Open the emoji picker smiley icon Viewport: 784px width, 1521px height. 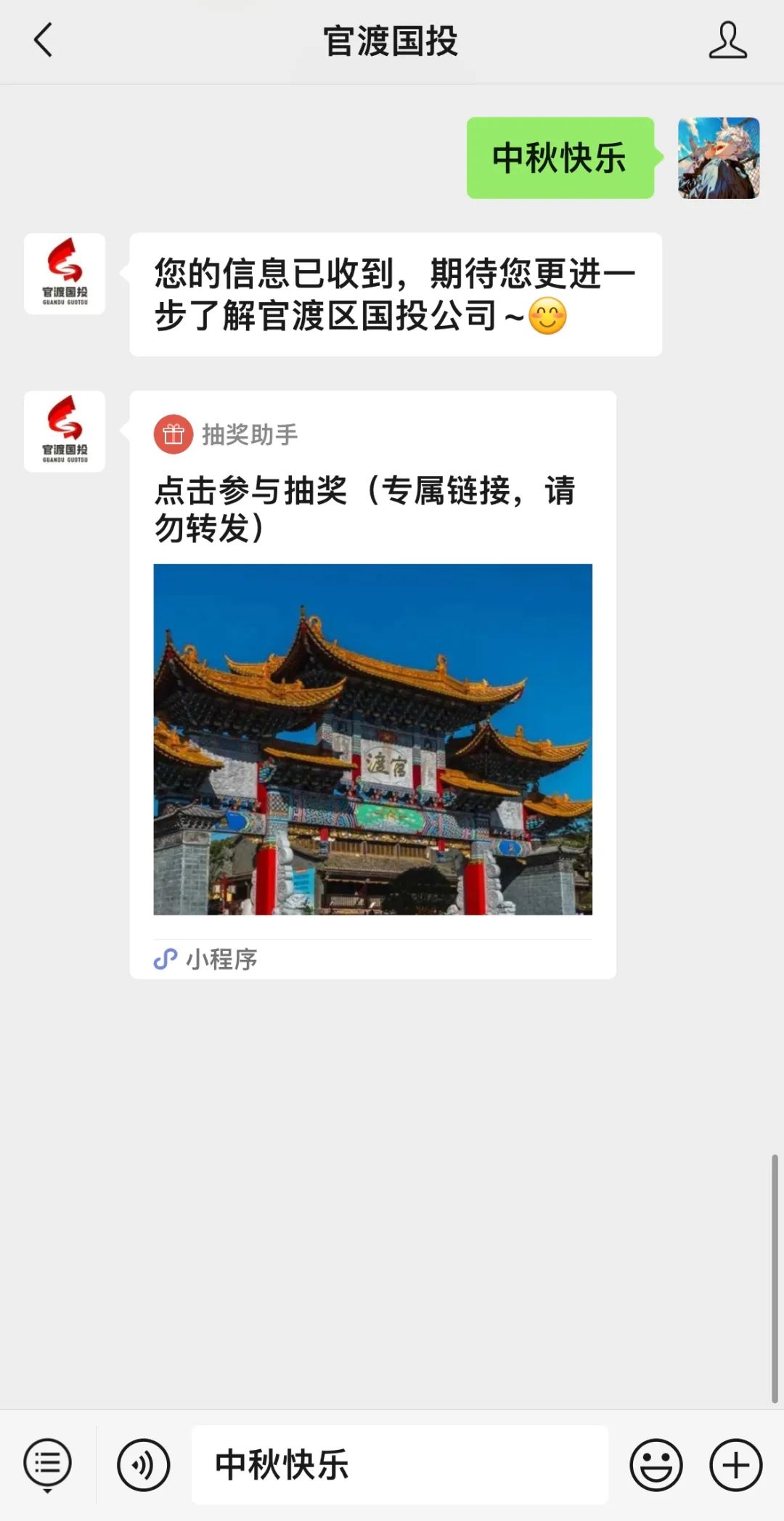[x=657, y=1464]
